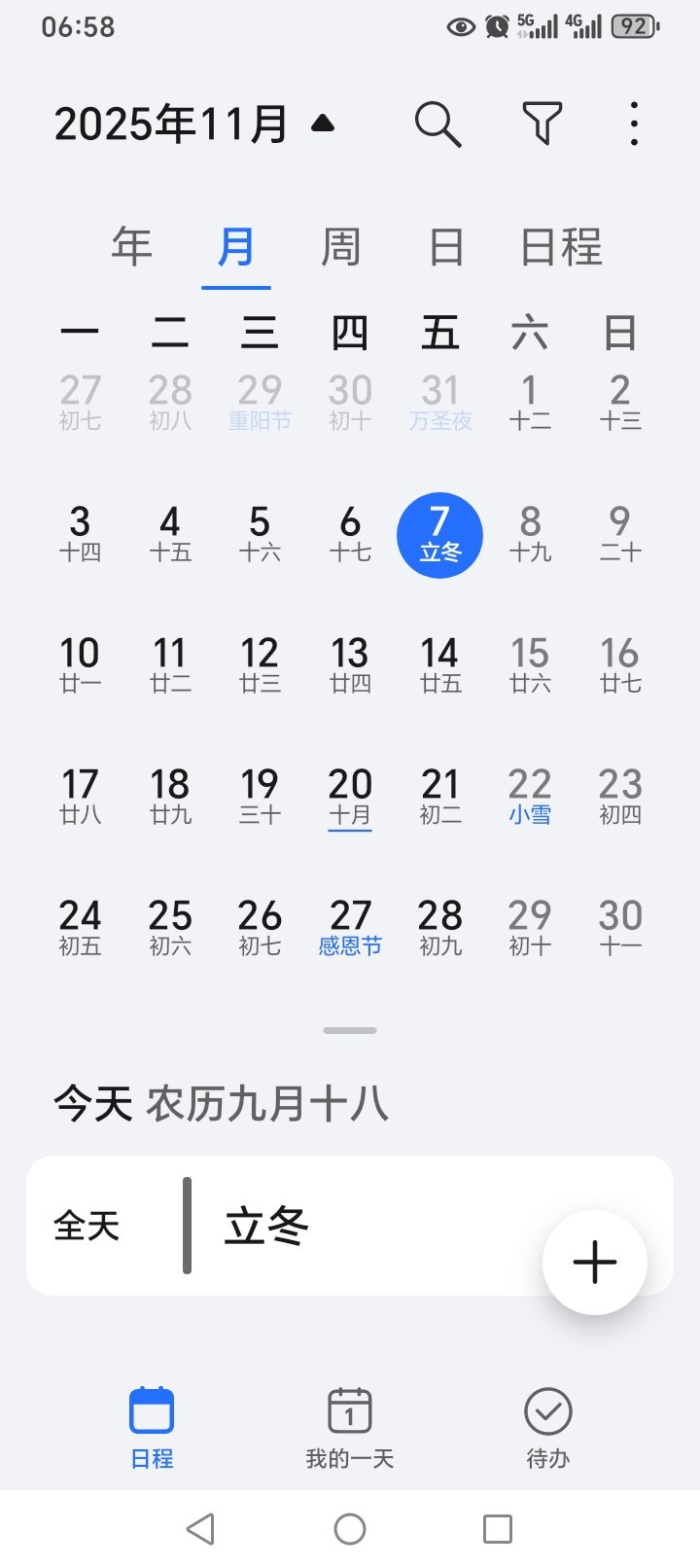Select November 1 in the calendar
This screenshot has height=1568, width=700.
[530, 402]
